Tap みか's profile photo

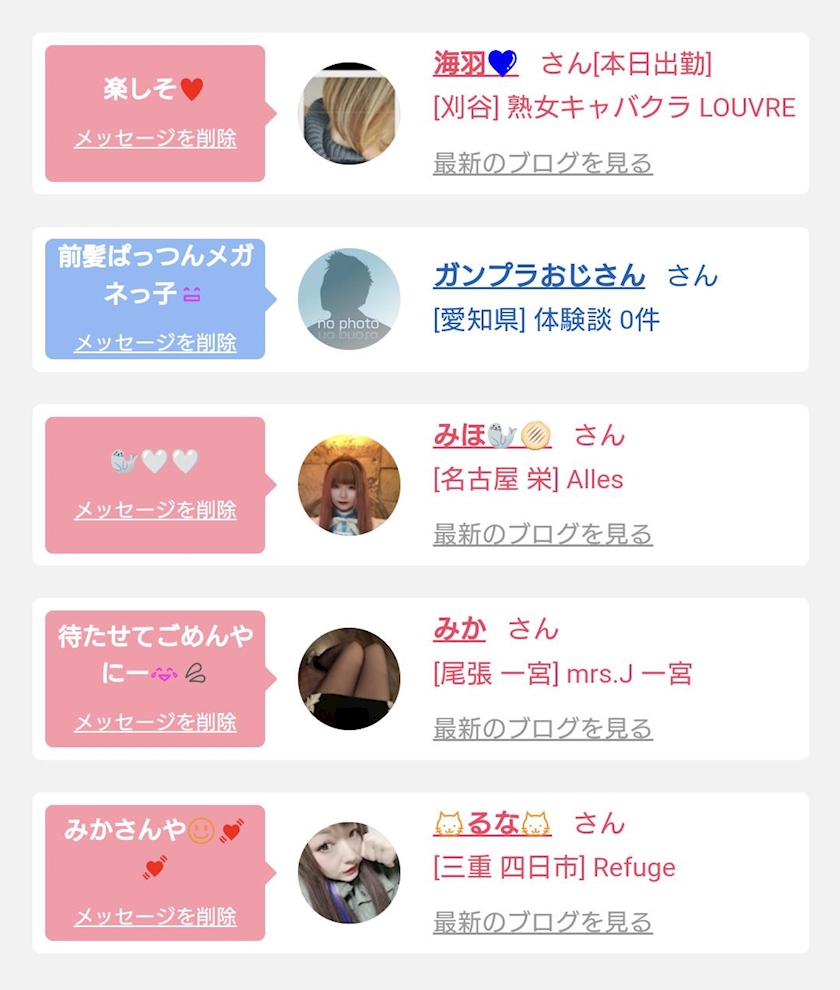pos(349,679)
